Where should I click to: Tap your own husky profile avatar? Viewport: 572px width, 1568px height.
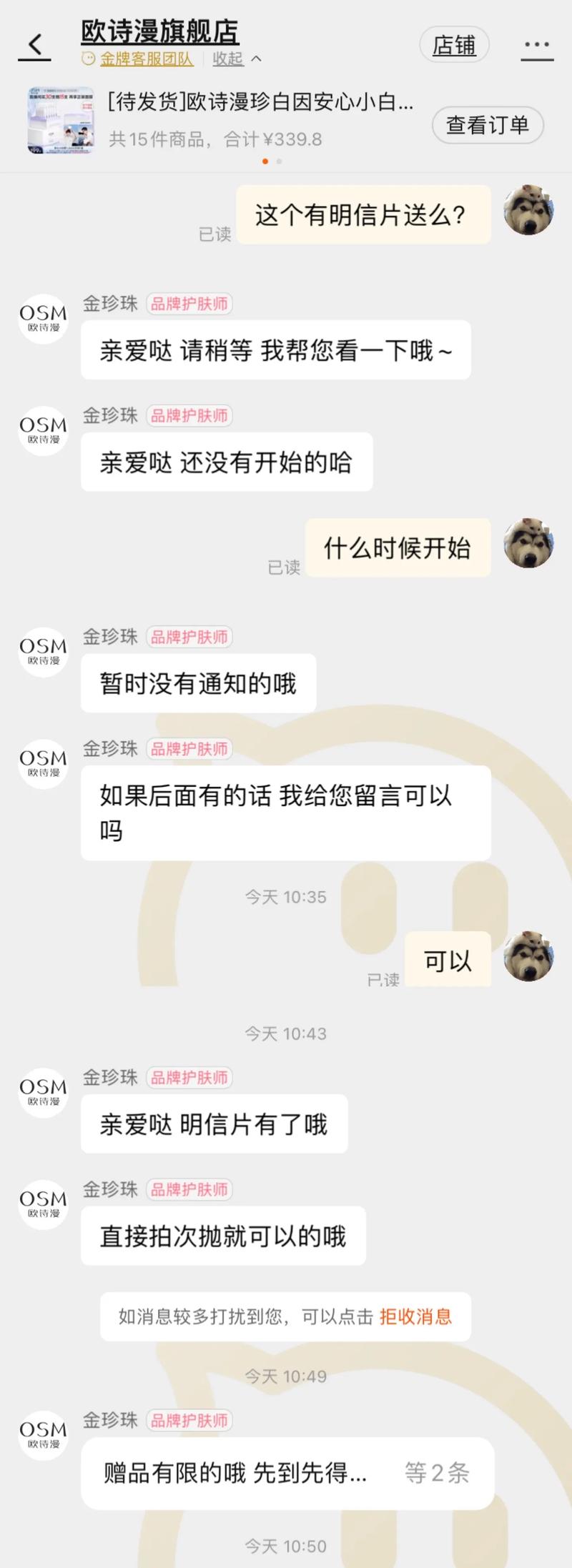click(528, 211)
